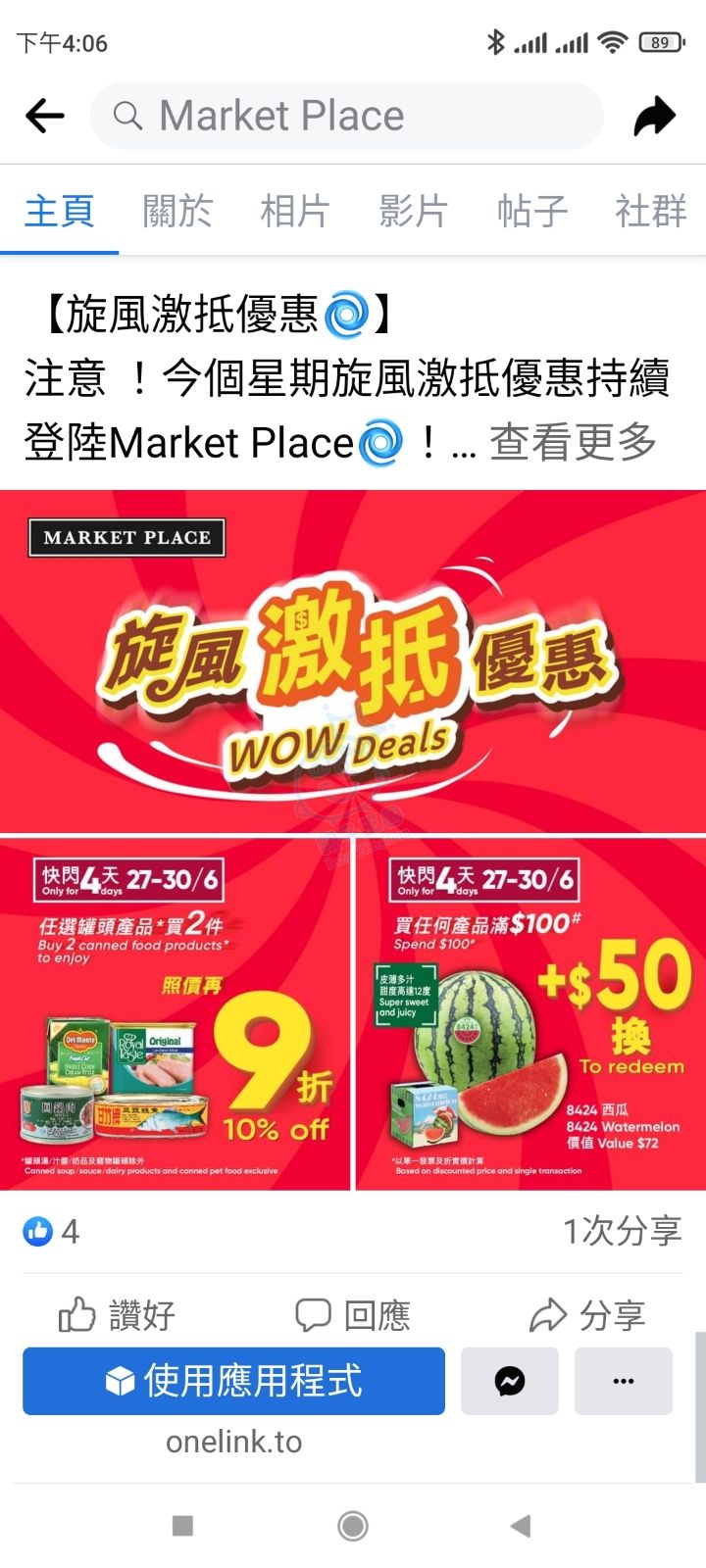Like the post with 讚好
This screenshot has height=1568, width=706.
click(x=118, y=1314)
